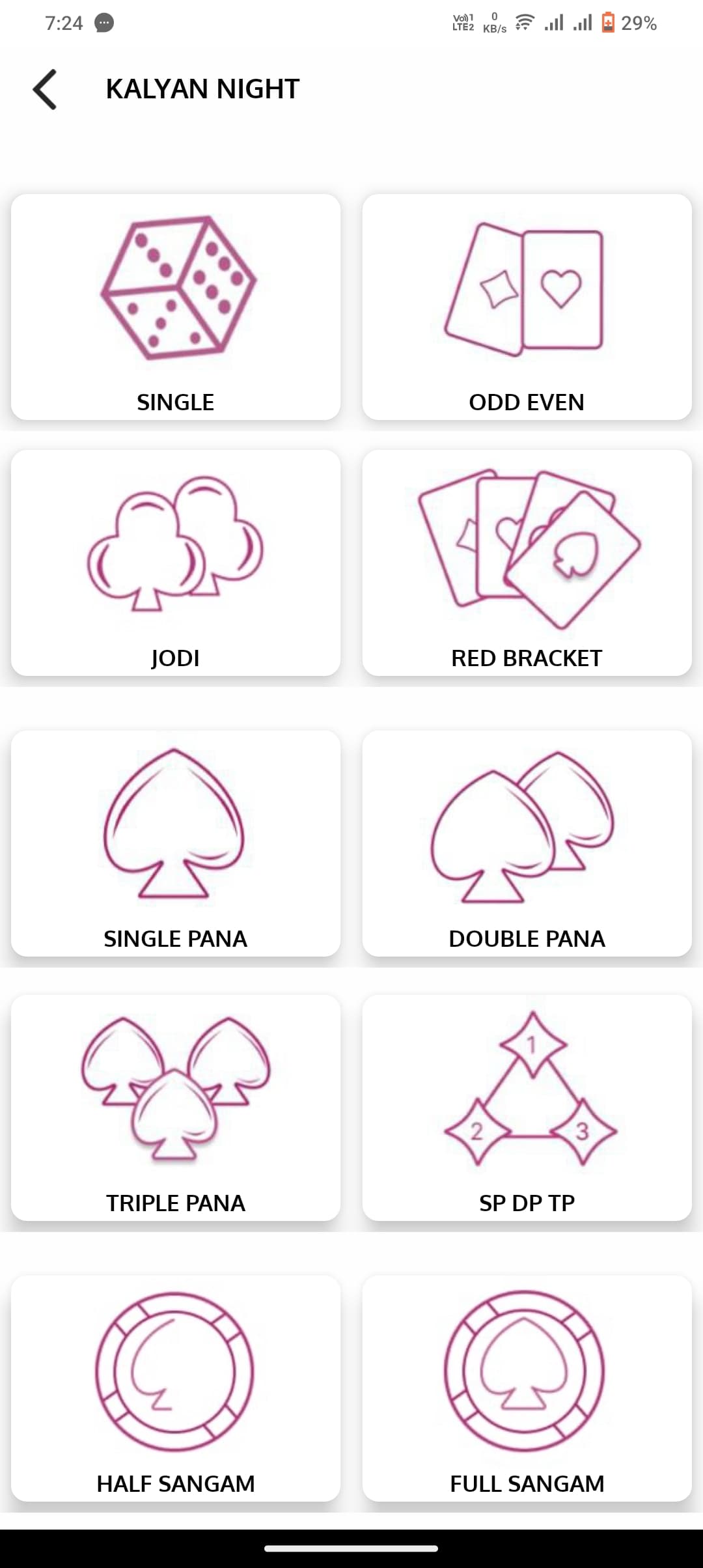Tap the SP DP TP card
703x1568 pixels.
pos(527,1108)
